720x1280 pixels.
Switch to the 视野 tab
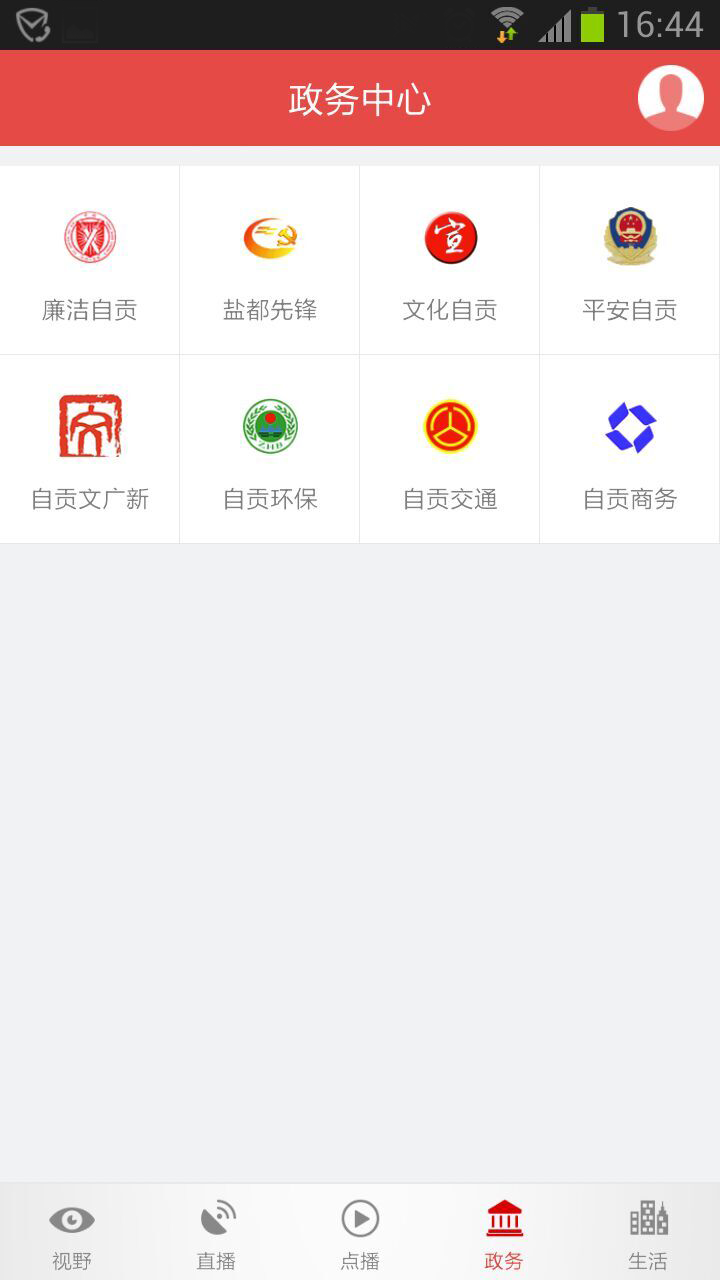point(72,1234)
